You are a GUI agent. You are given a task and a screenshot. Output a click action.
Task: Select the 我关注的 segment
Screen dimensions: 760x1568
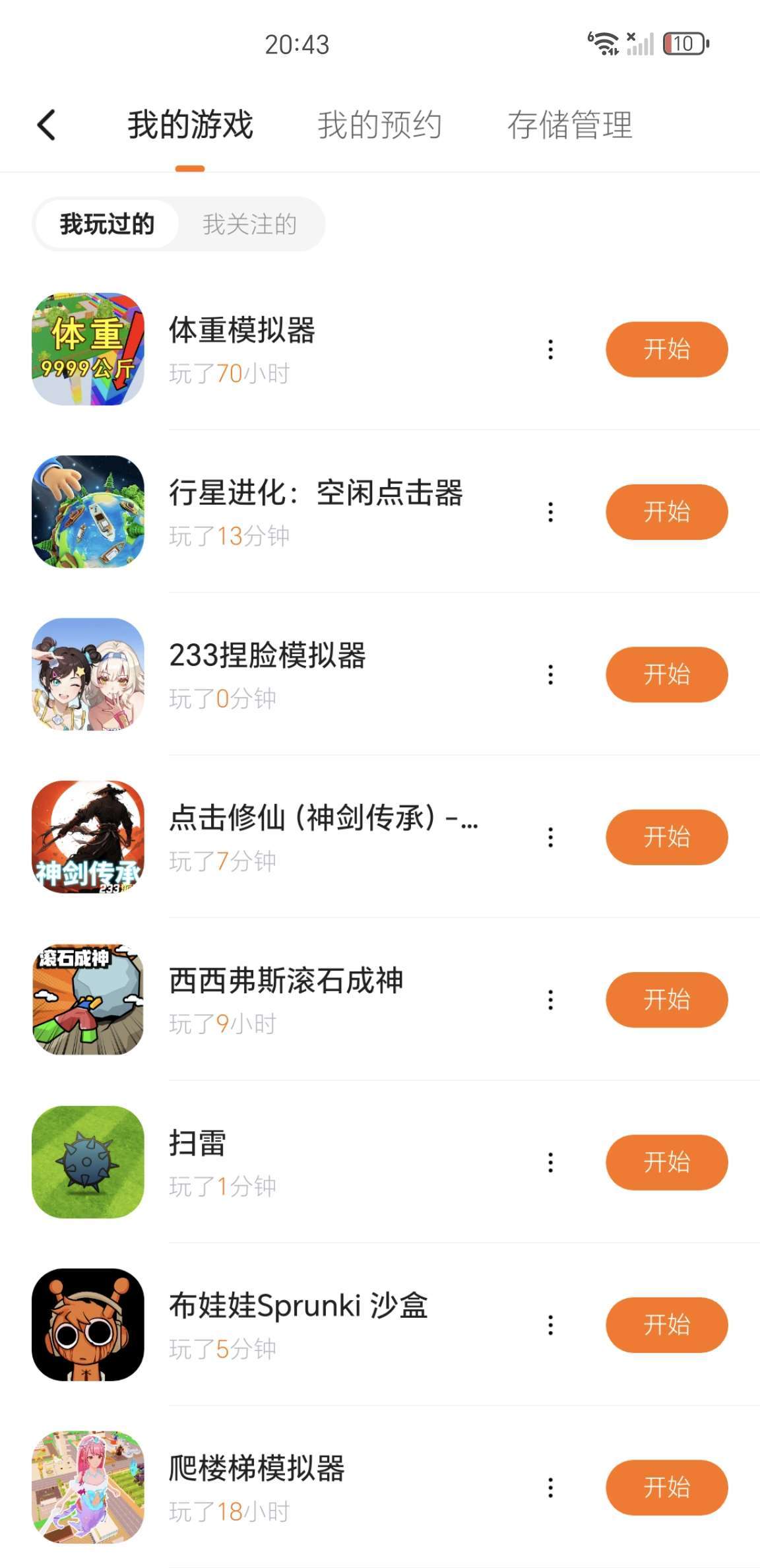pyautogui.click(x=249, y=224)
